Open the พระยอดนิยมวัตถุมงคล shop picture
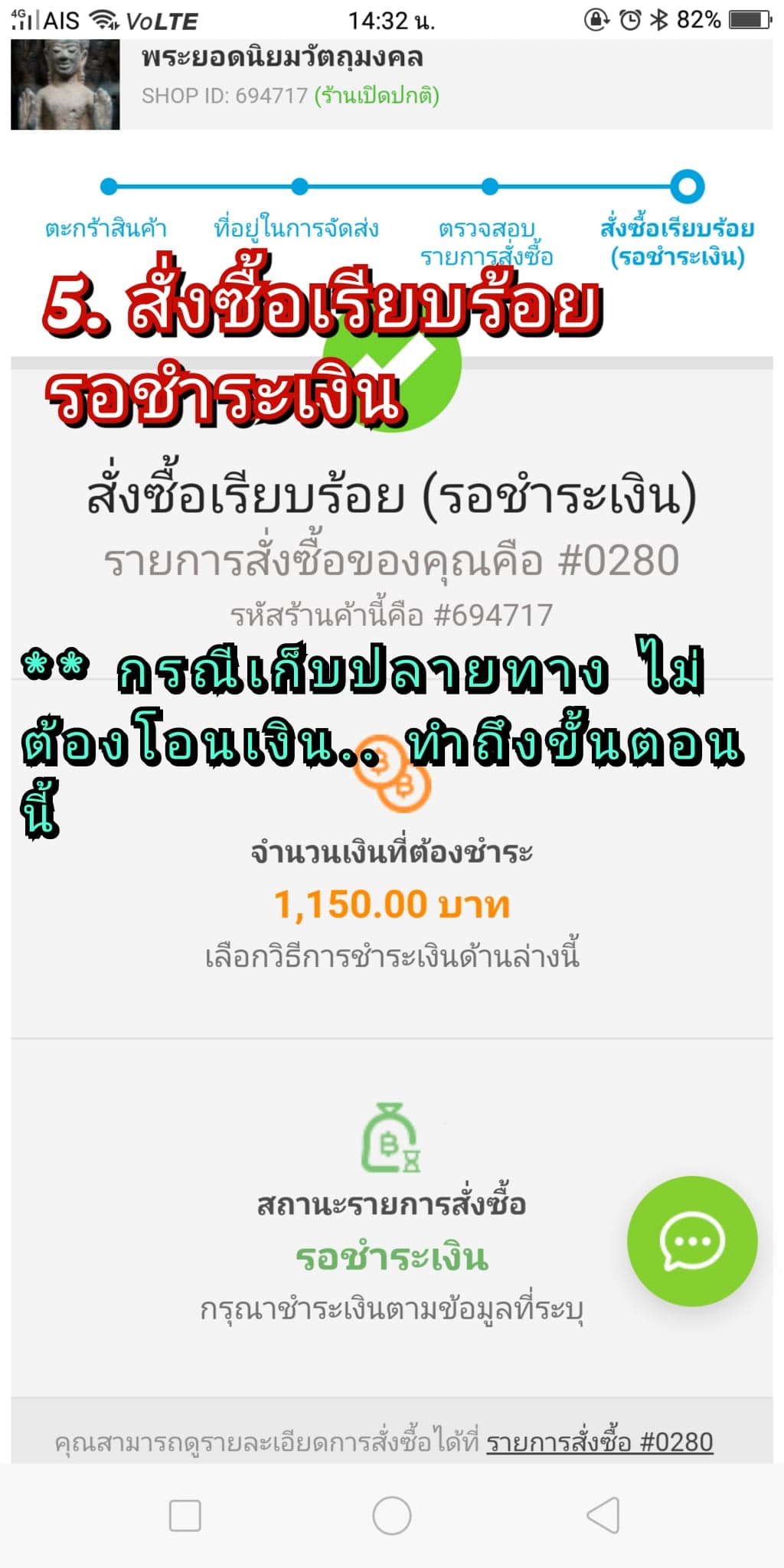Image resolution: width=784 pixels, height=1568 pixels. pyautogui.click(x=65, y=84)
